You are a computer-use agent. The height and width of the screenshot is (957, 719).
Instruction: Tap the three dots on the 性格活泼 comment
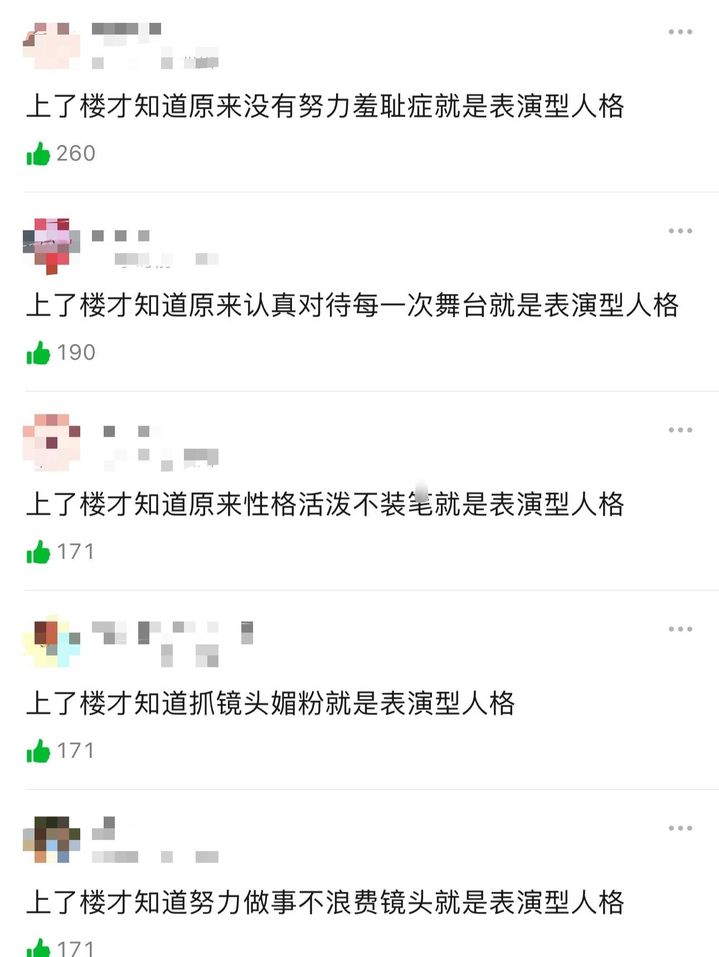[680, 430]
